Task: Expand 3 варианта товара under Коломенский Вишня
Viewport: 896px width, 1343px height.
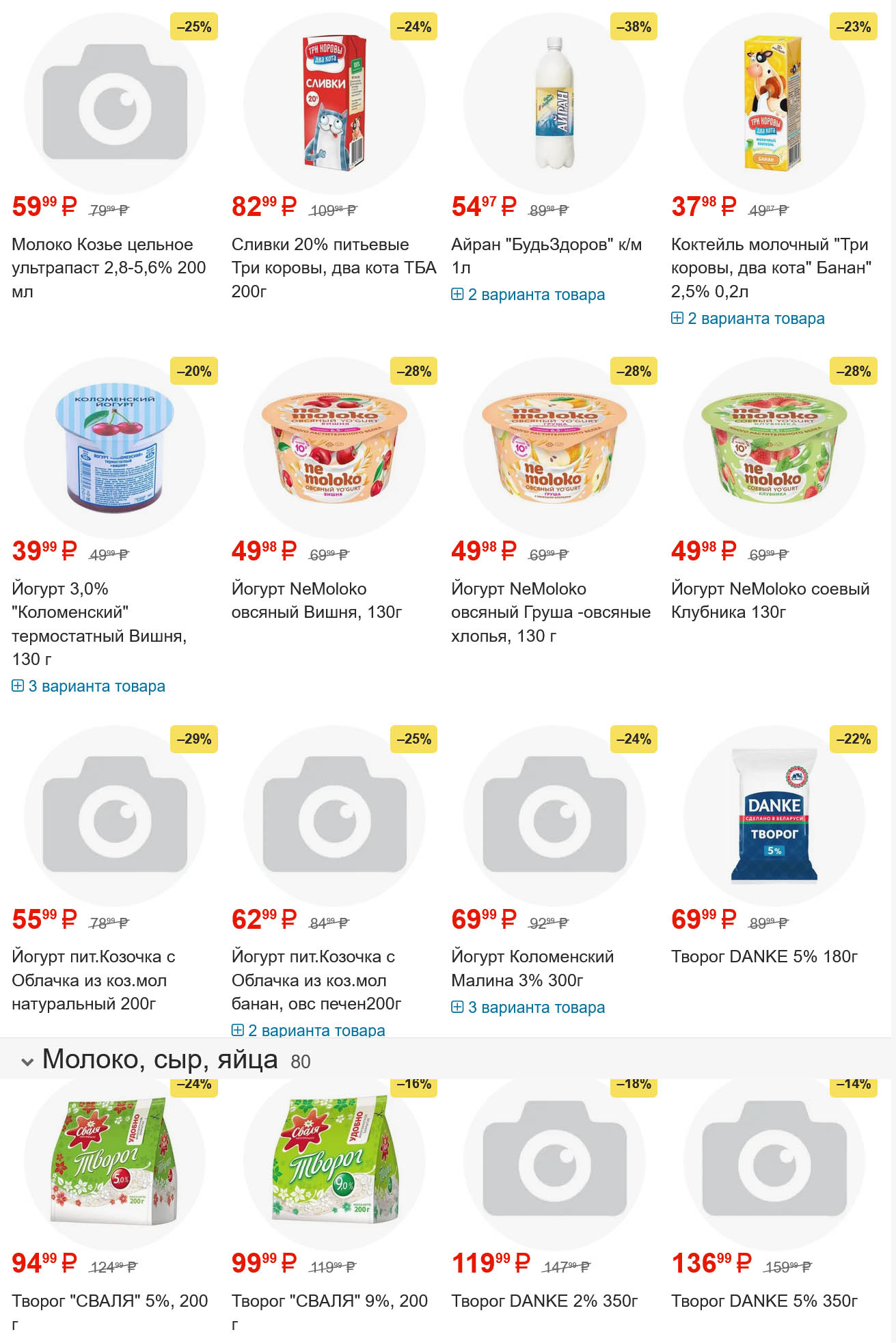Action: click(x=89, y=686)
